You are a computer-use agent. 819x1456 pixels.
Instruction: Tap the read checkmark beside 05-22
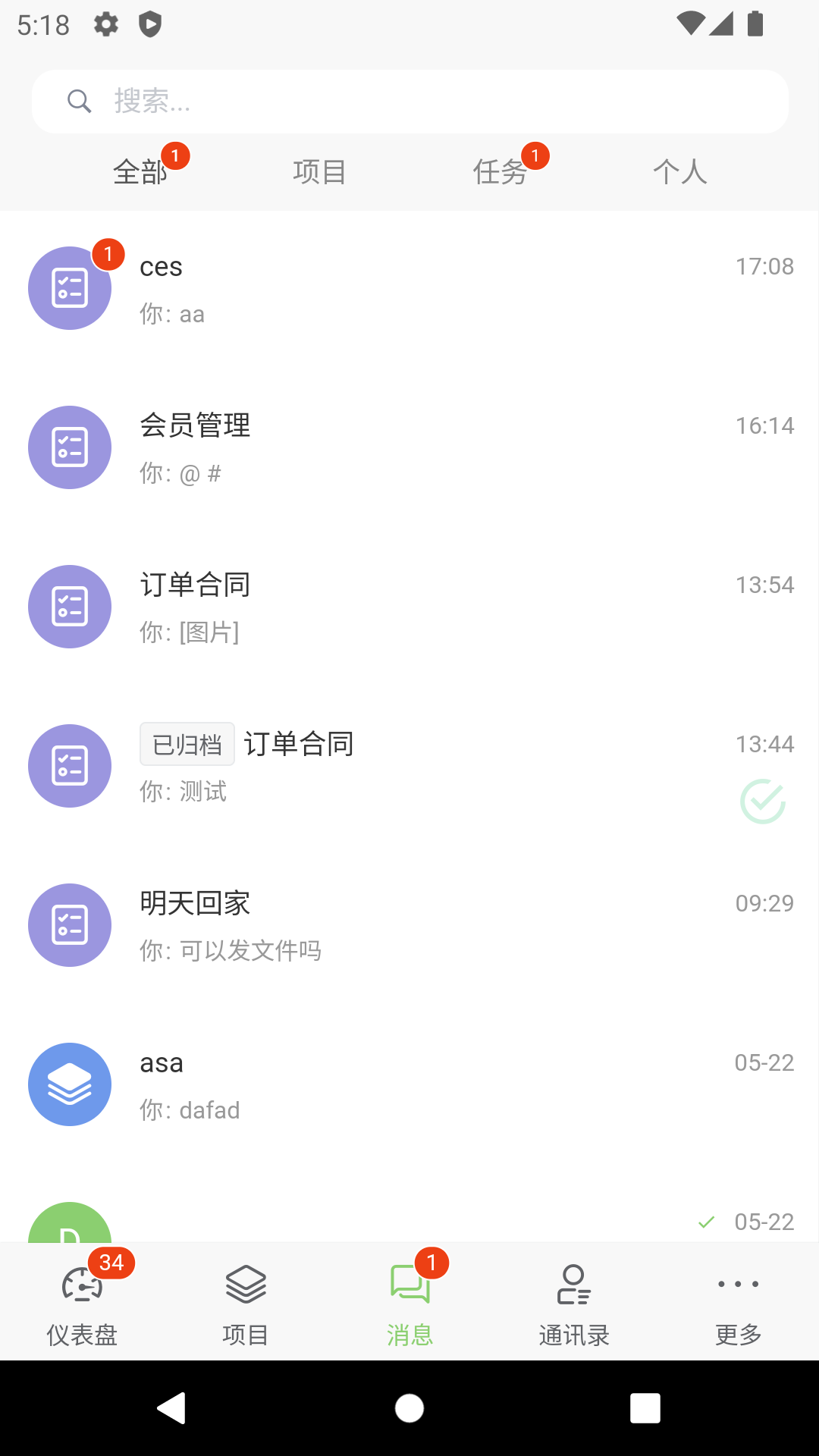click(707, 1221)
